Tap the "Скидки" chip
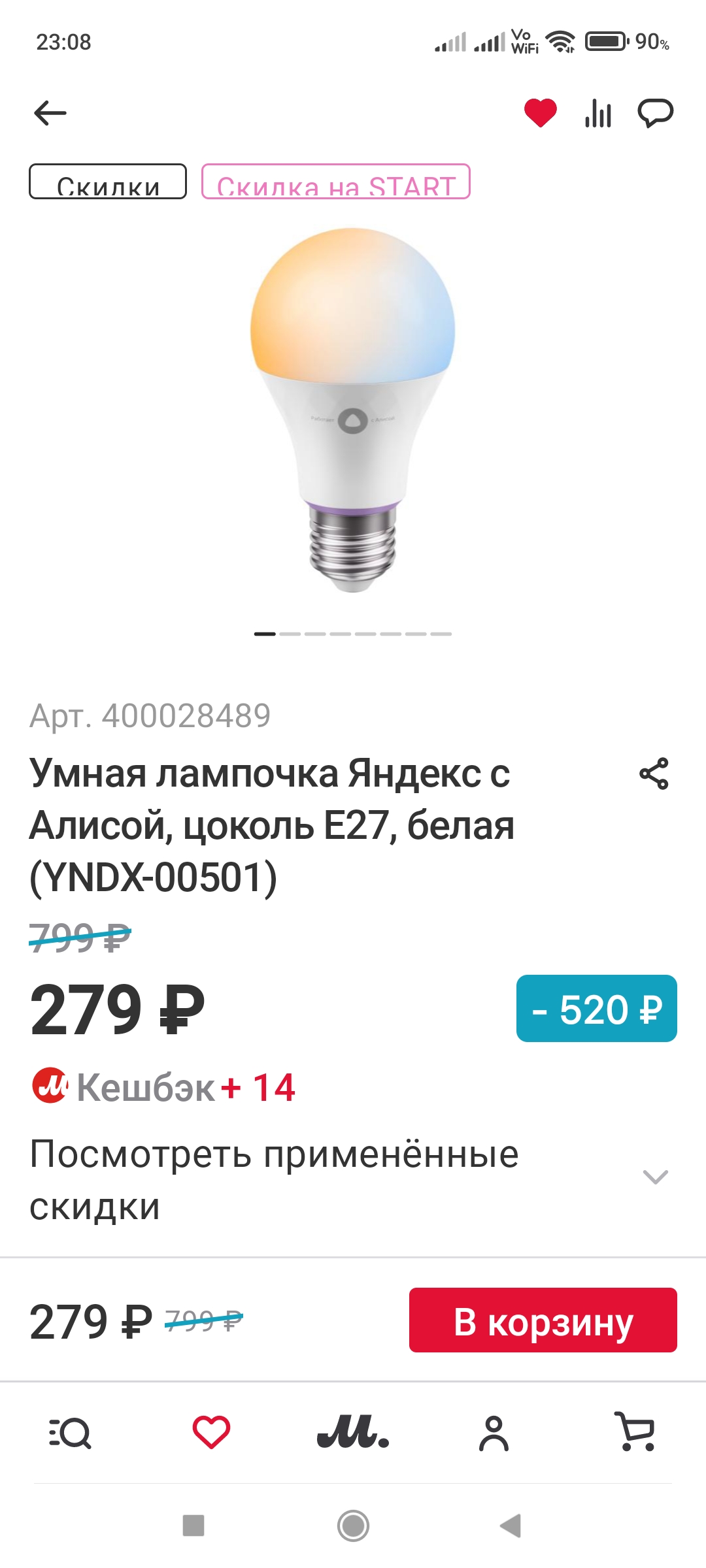The height and width of the screenshot is (1568, 706). [108, 182]
